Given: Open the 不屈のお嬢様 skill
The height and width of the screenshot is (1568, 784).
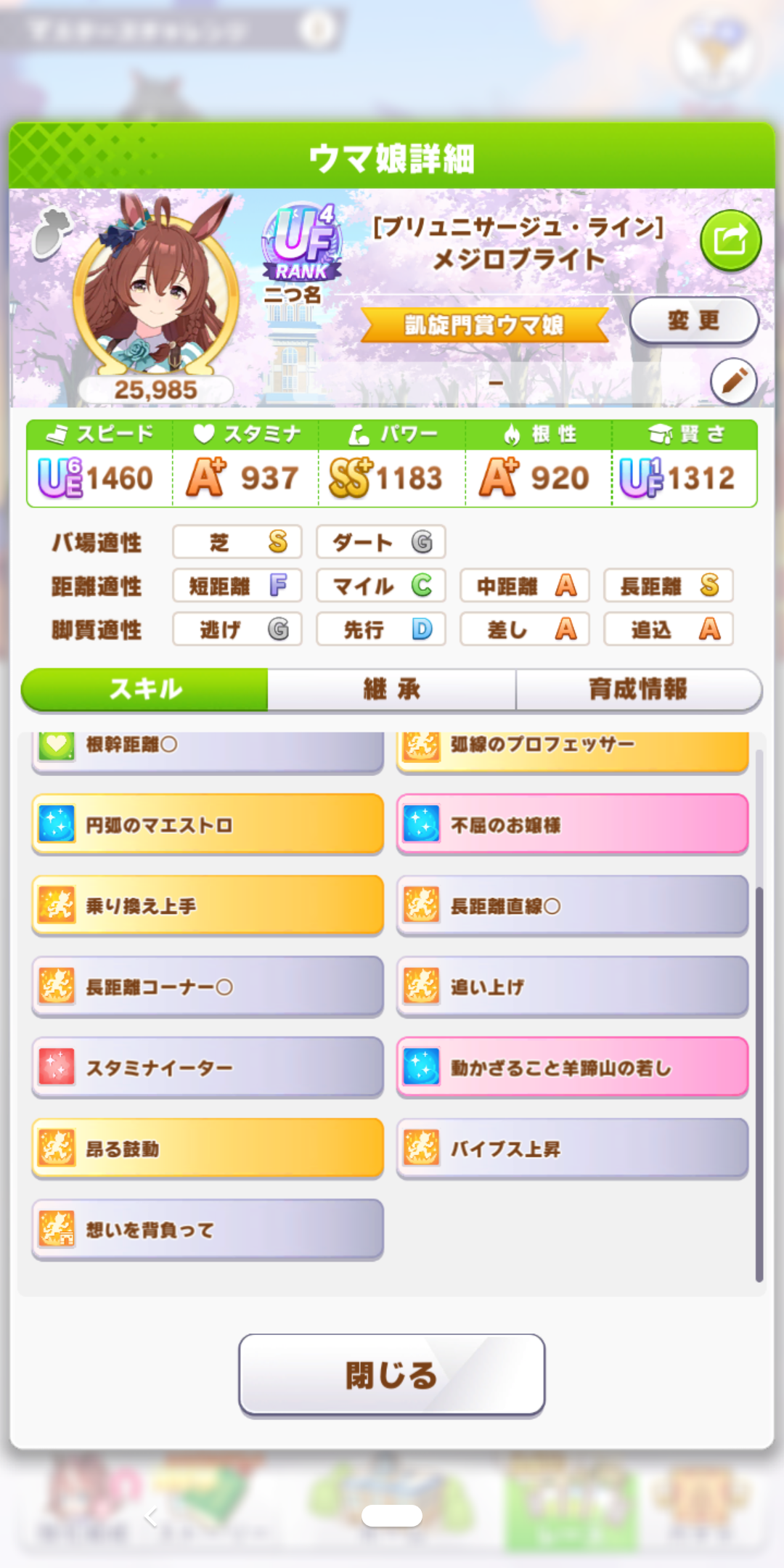Looking at the screenshot, I should 572,825.
